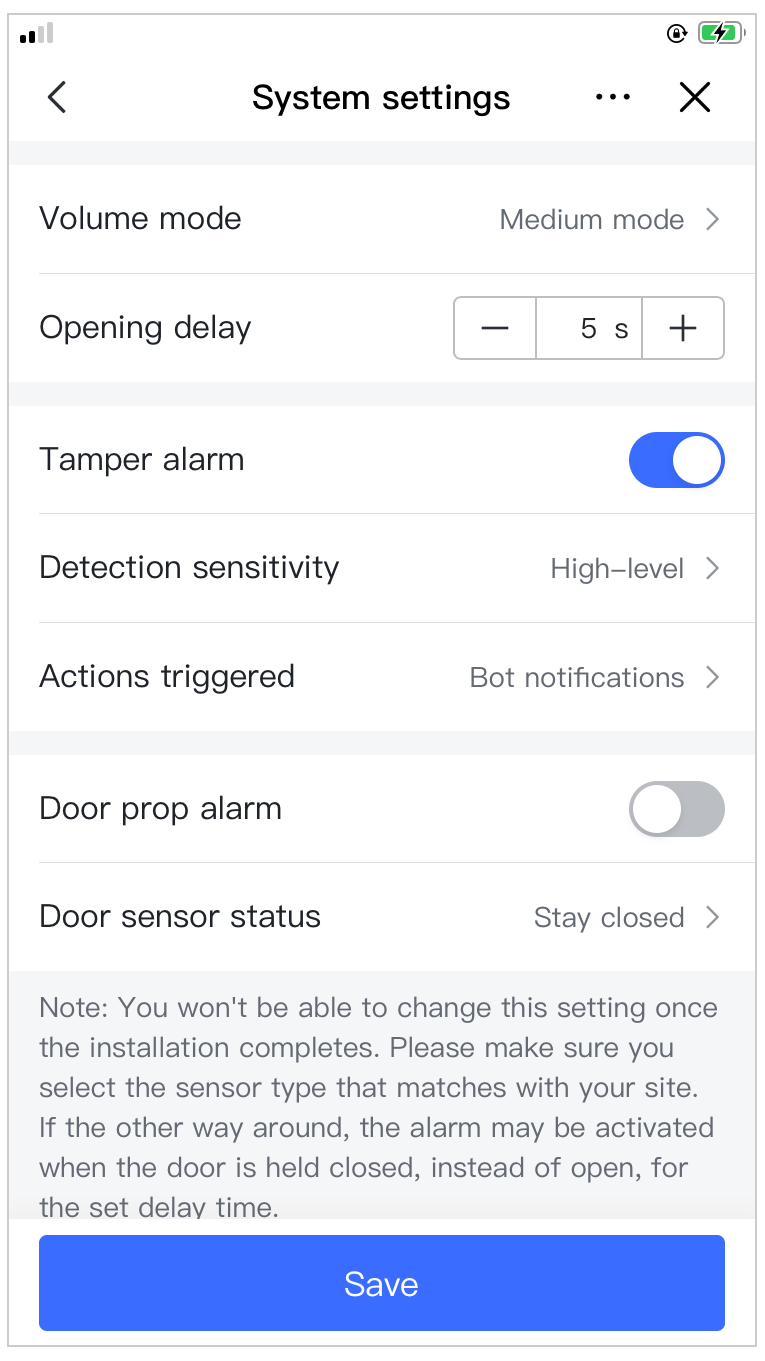Enable the Door prop alarm switch
The image size is (765, 1361).
click(677, 809)
